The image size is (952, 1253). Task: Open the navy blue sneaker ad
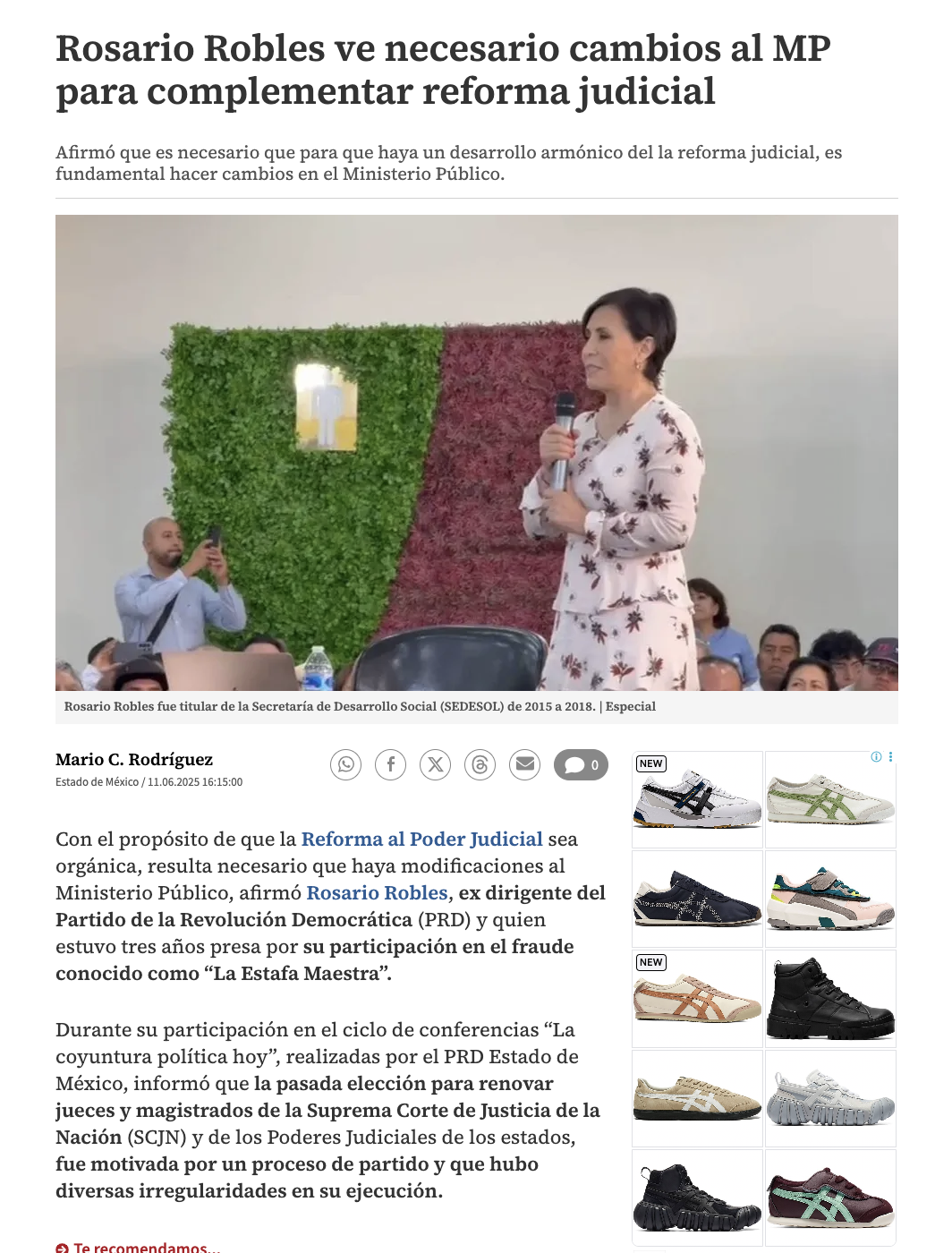[697, 899]
